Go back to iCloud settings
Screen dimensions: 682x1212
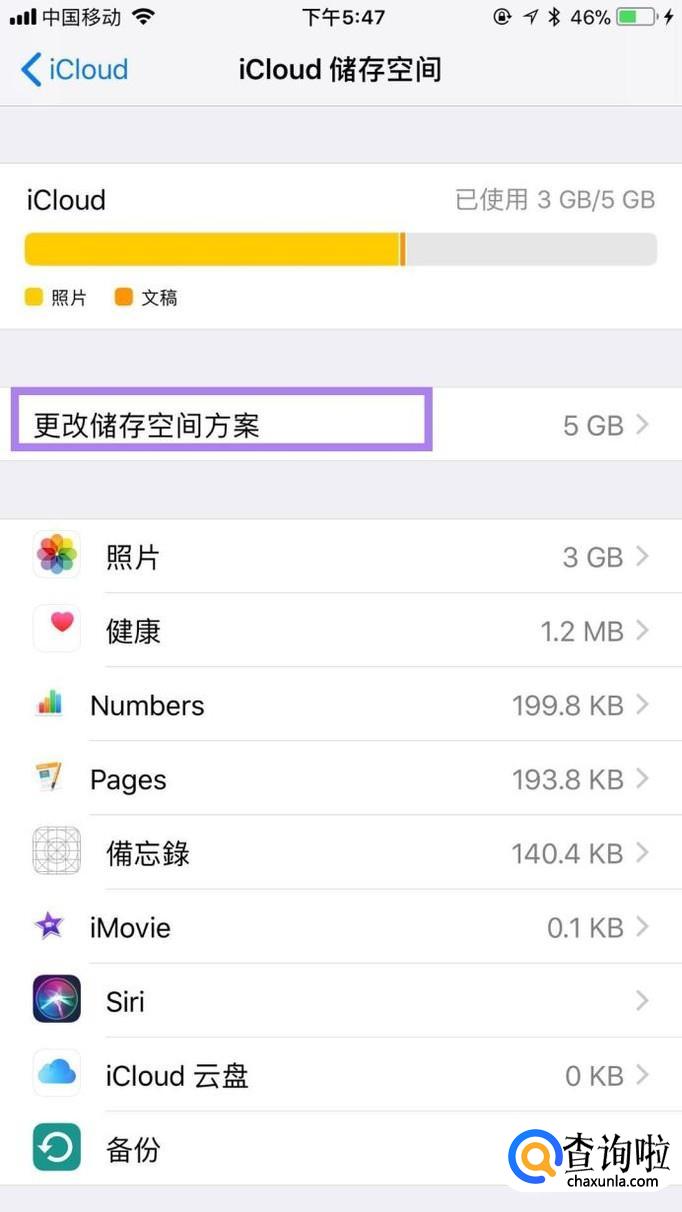point(75,70)
